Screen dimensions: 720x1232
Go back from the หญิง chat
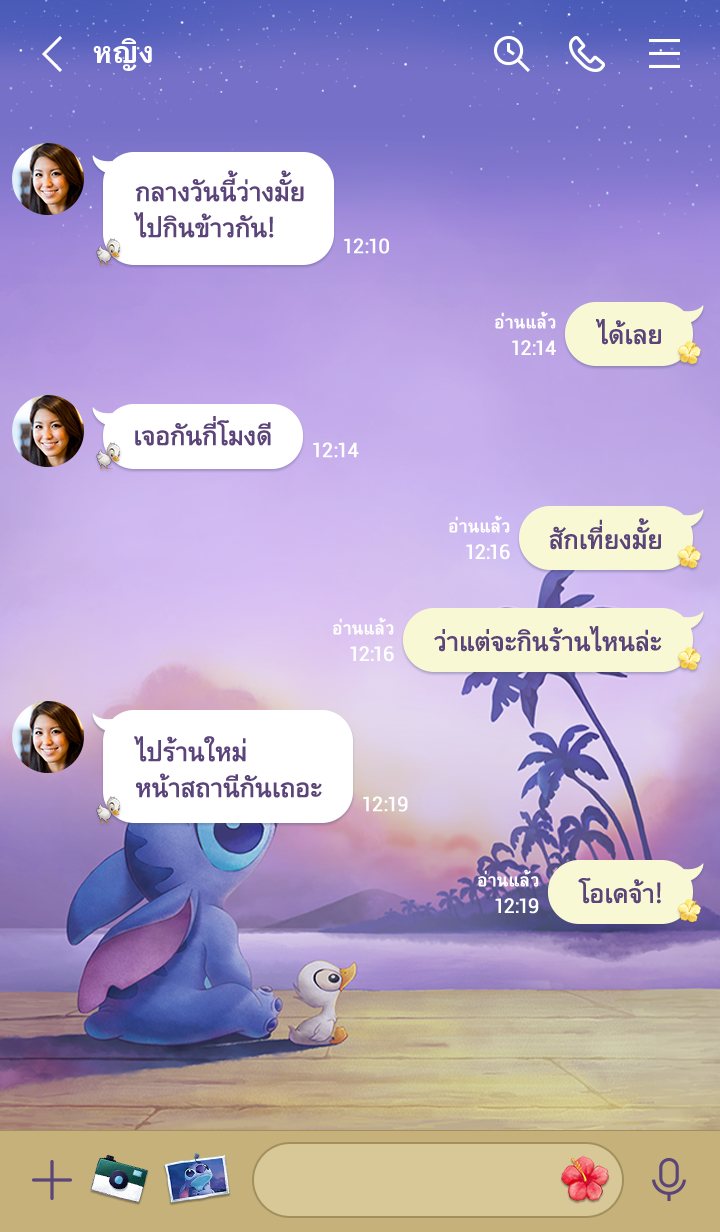point(52,54)
